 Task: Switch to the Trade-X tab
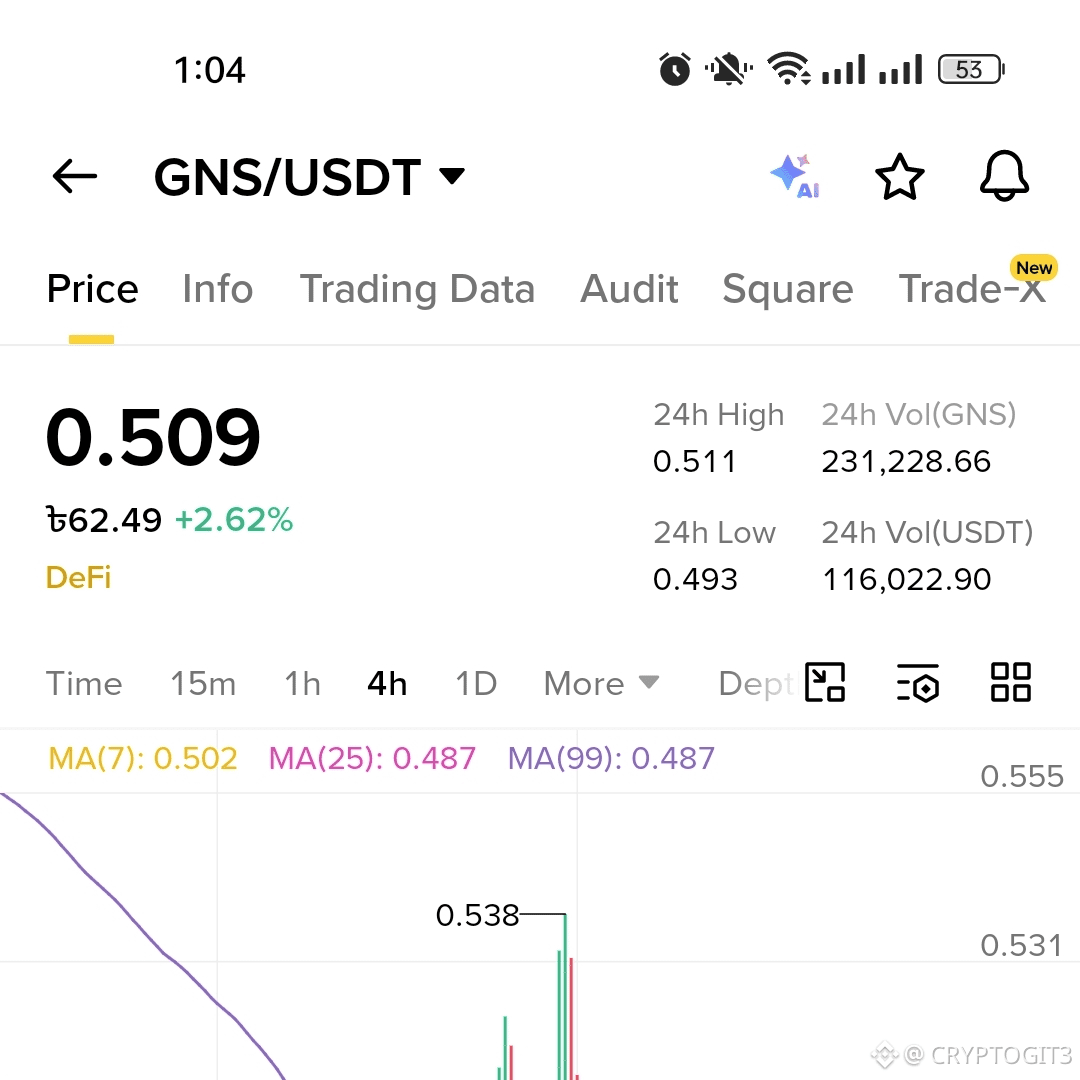tap(973, 288)
